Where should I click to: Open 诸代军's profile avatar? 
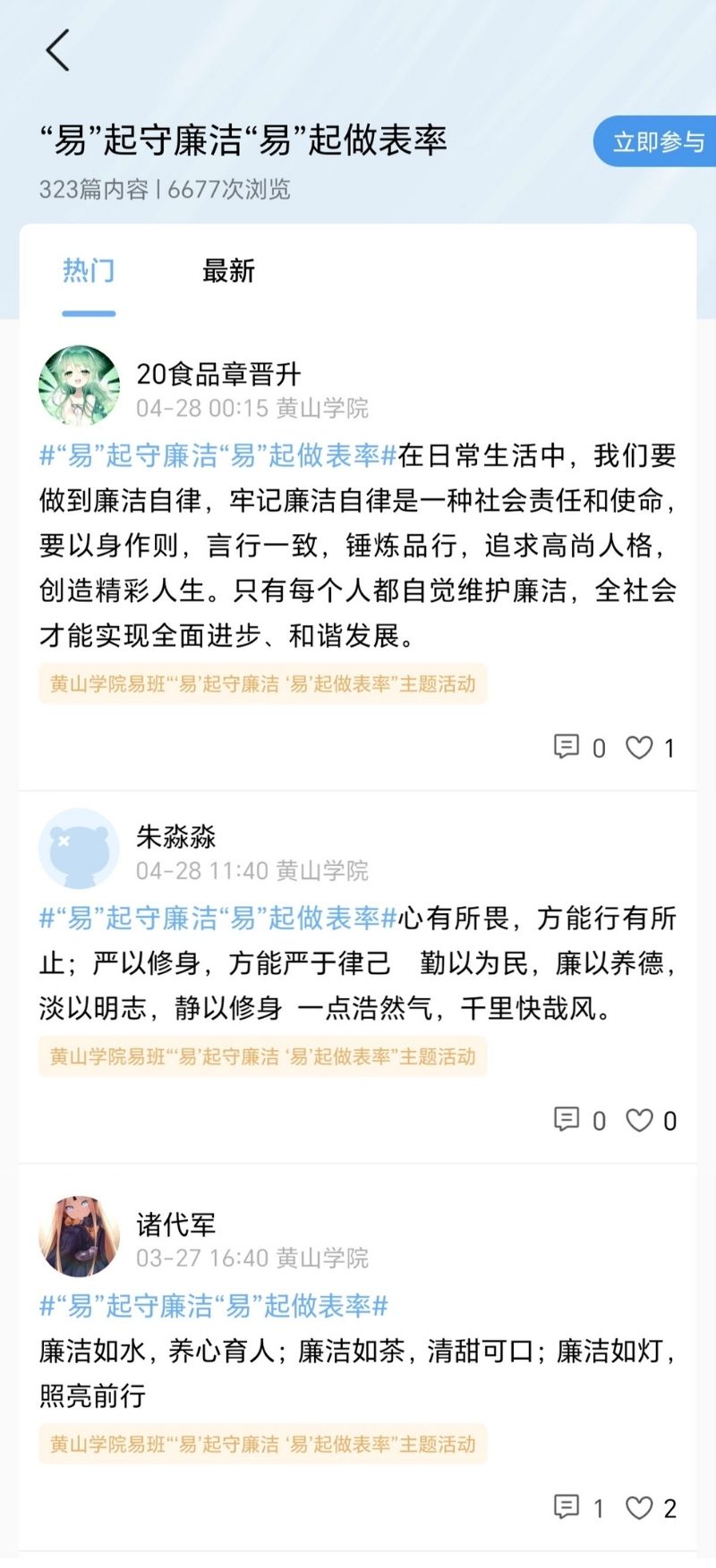[x=79, y=1236]
